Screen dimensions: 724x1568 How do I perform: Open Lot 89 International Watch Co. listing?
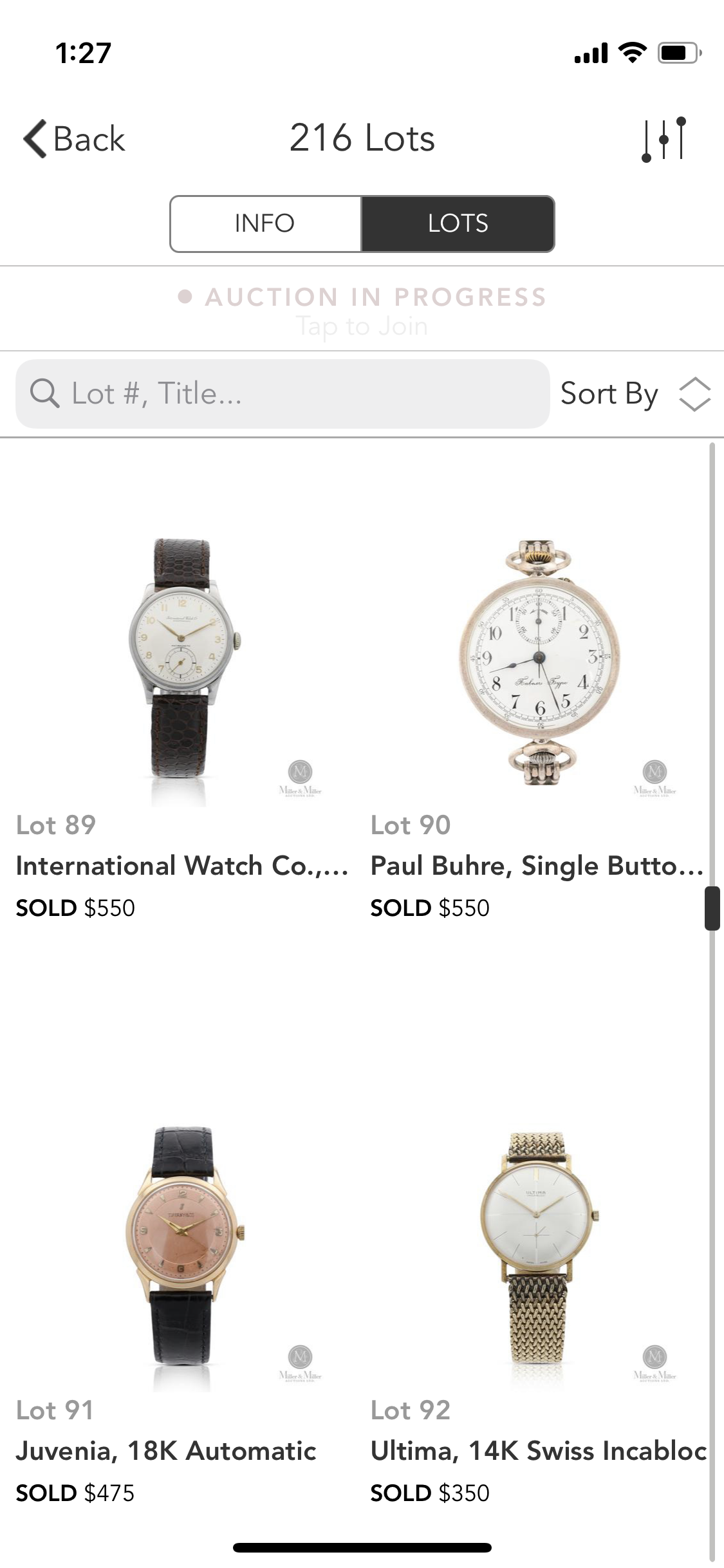pyautogui.click(x=182, y=669)
